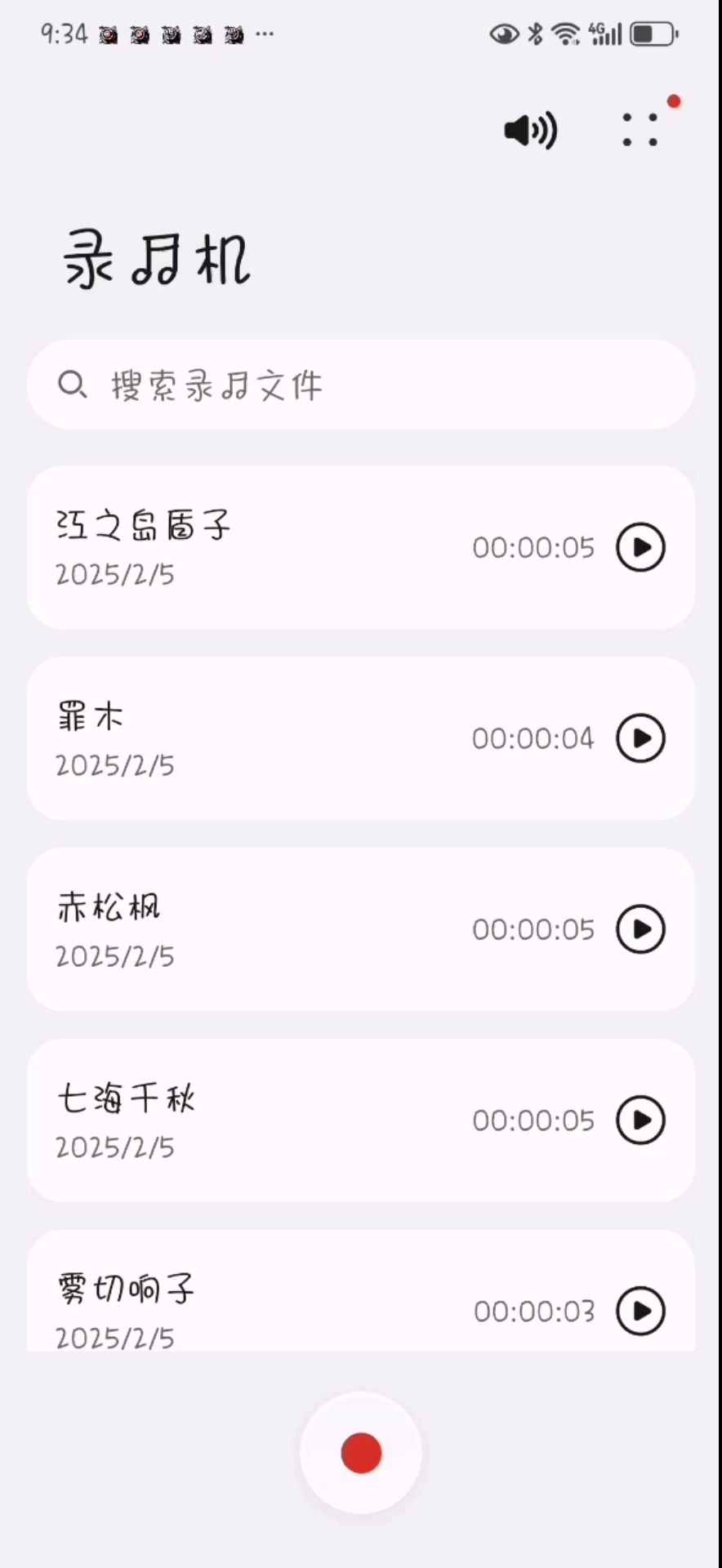Start a new recording with the red button
The image size is (722, 1568).
click(x=361, y=1454)
